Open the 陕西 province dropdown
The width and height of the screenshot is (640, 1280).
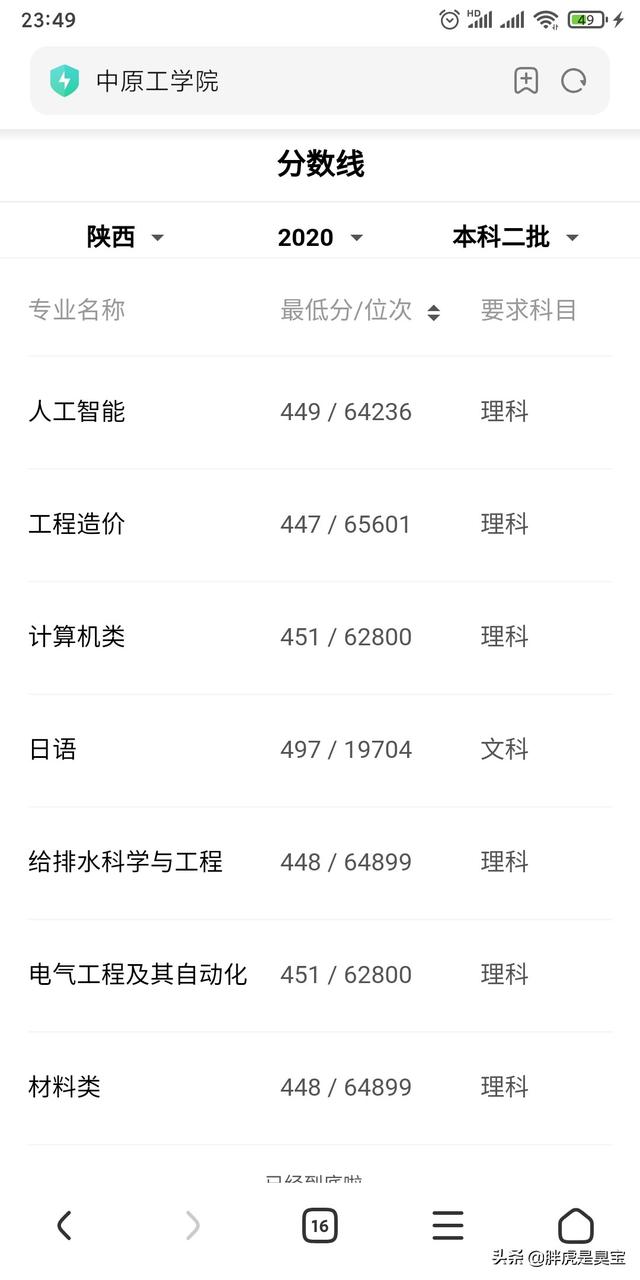click(x=126, y=237)
